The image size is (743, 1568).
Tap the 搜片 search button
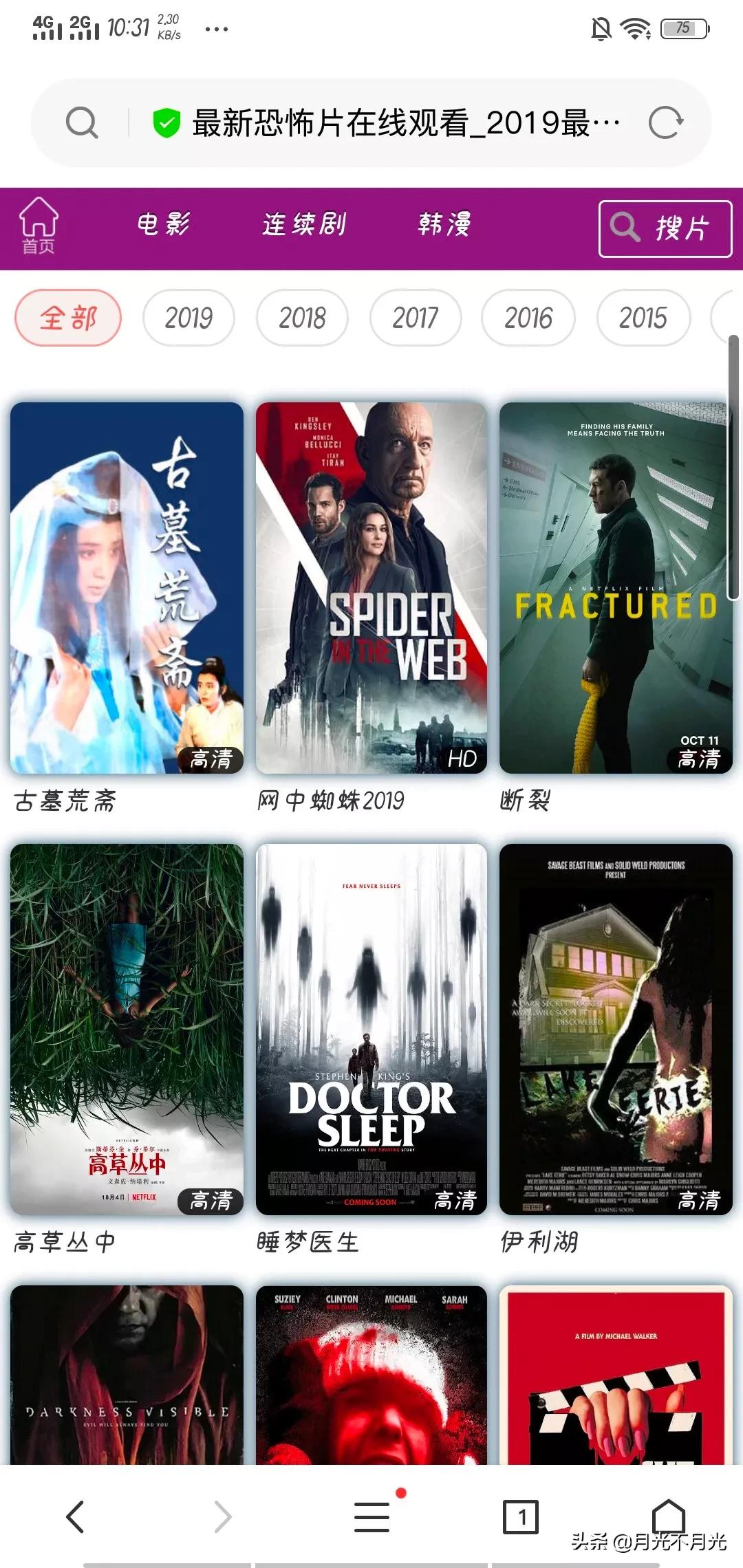[x=665, y=229]
